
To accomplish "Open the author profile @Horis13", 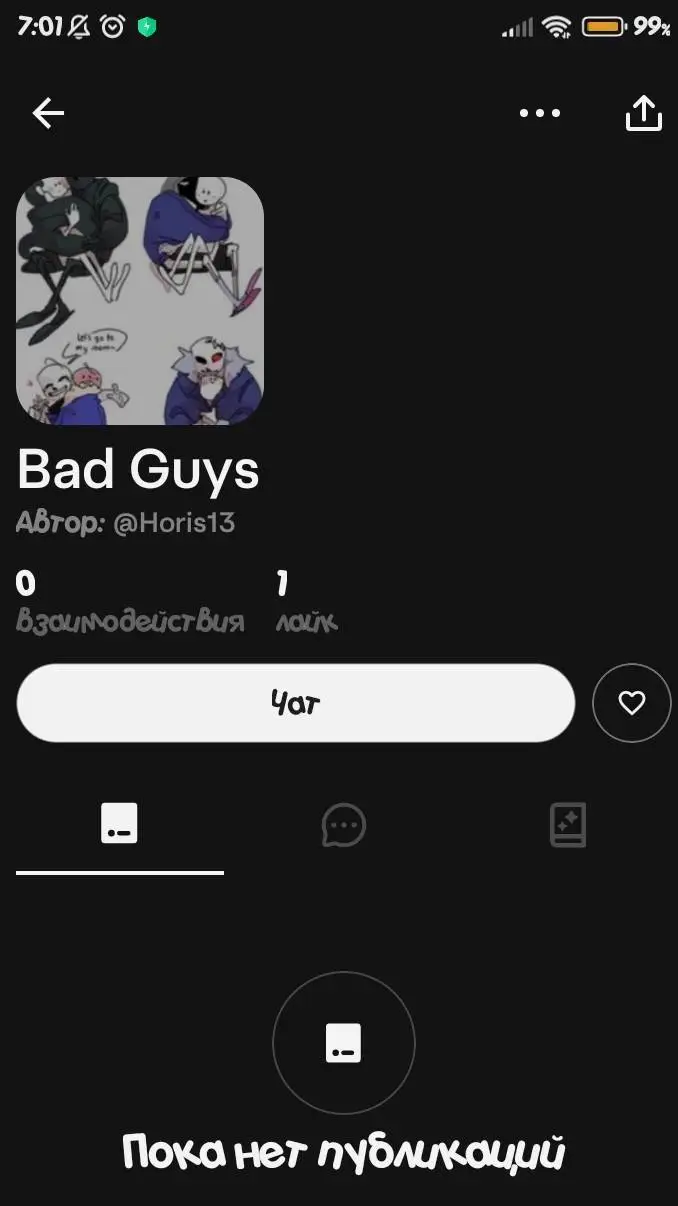I will point(174,523).
